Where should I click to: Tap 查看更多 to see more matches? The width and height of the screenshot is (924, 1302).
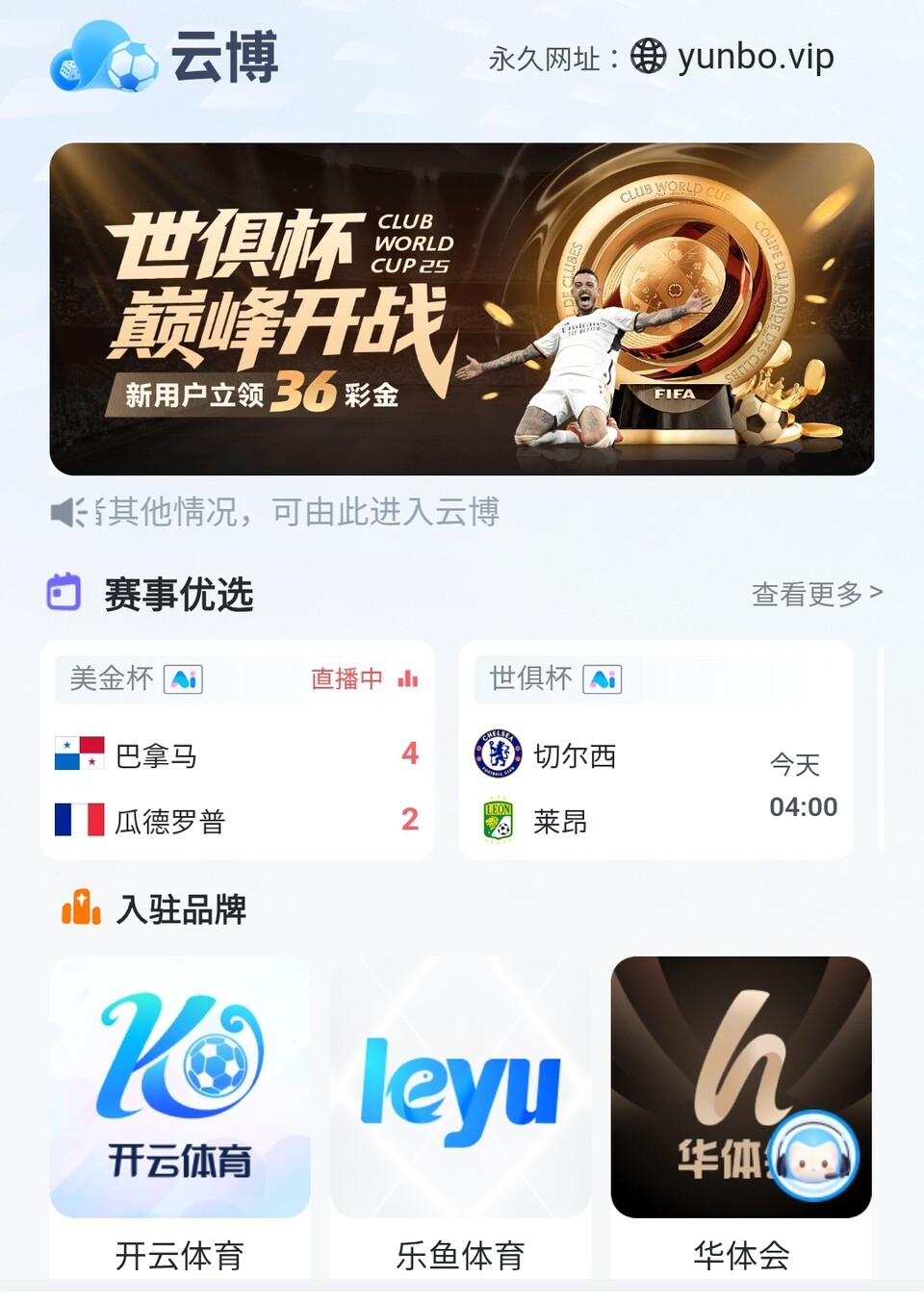816,594
